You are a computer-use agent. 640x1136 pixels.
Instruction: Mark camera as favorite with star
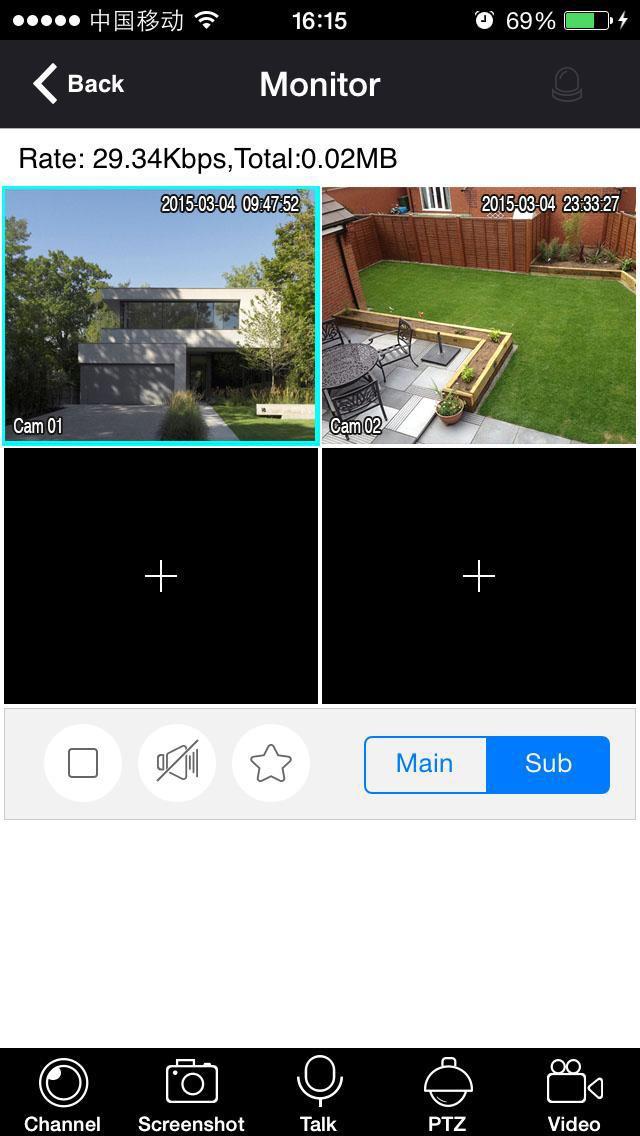click(271, 763)
